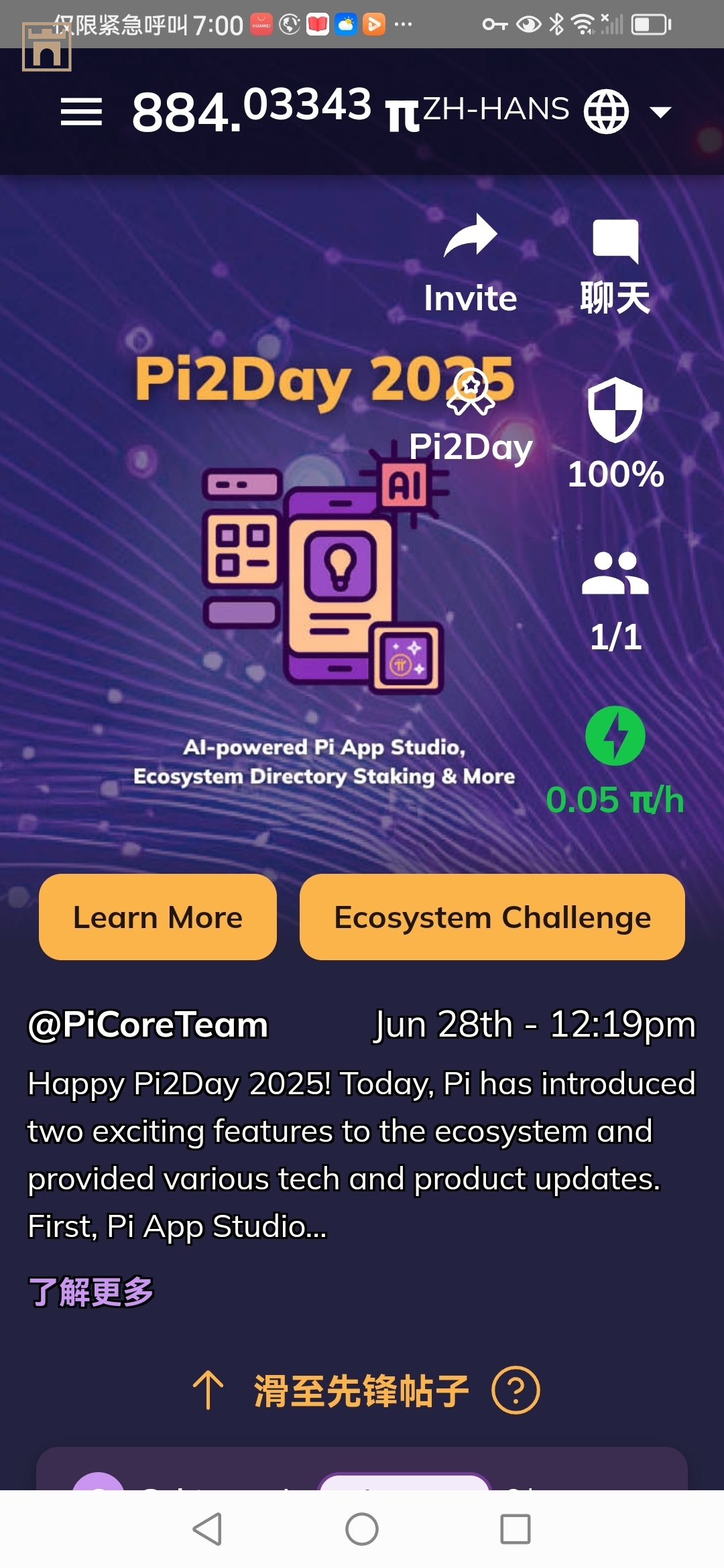Check the 100% security shield
The image size is (724, 1568).
(x=615, y=409)
